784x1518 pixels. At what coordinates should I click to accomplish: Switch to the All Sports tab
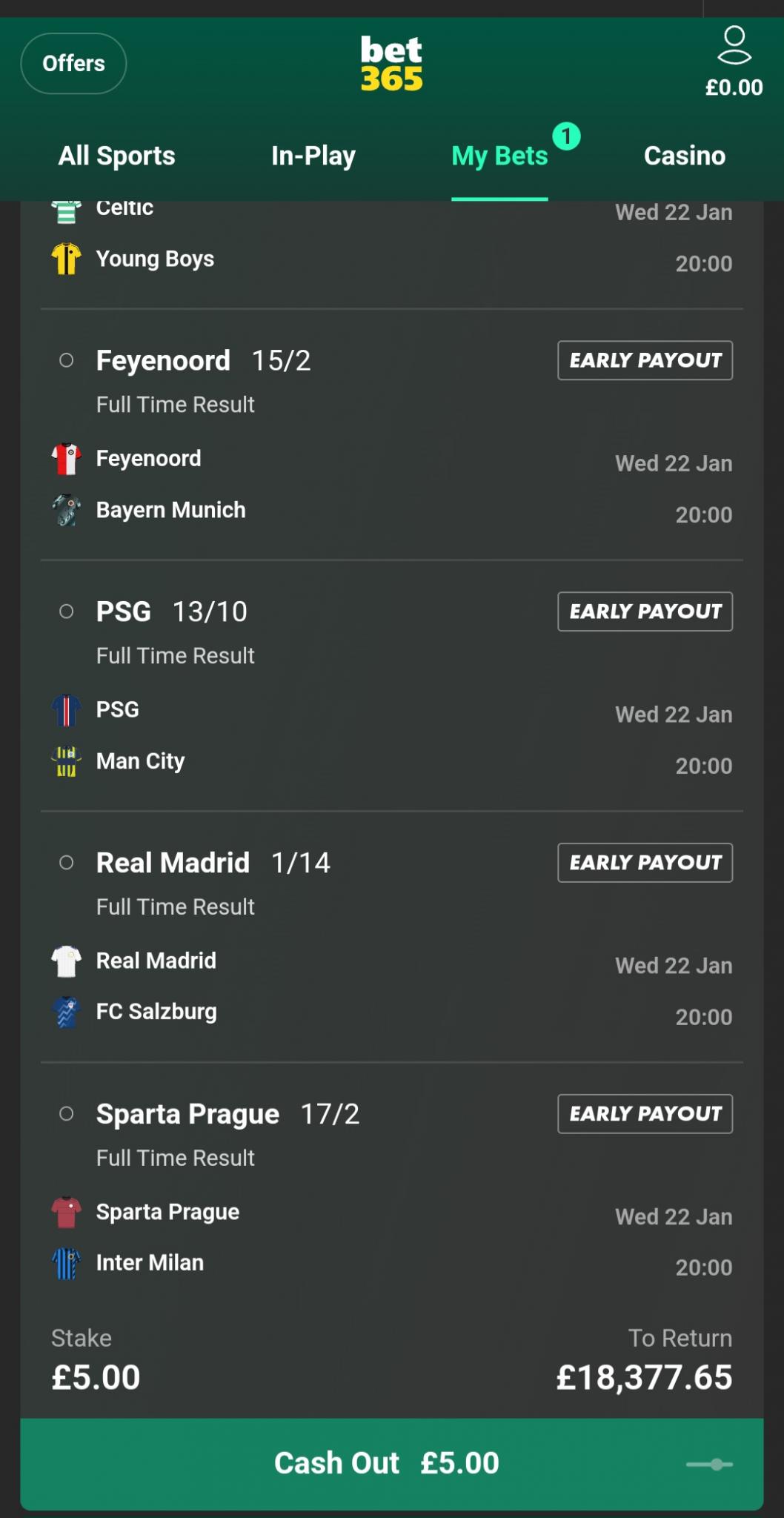click(x=117, y=156)
